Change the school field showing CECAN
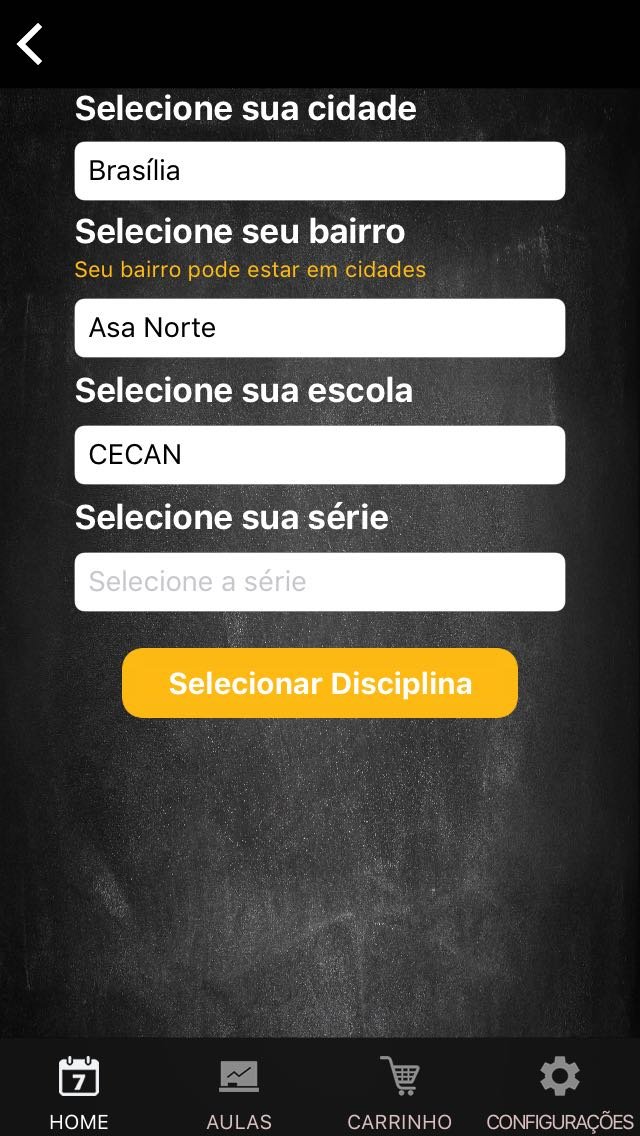 (x=319, y=455)
